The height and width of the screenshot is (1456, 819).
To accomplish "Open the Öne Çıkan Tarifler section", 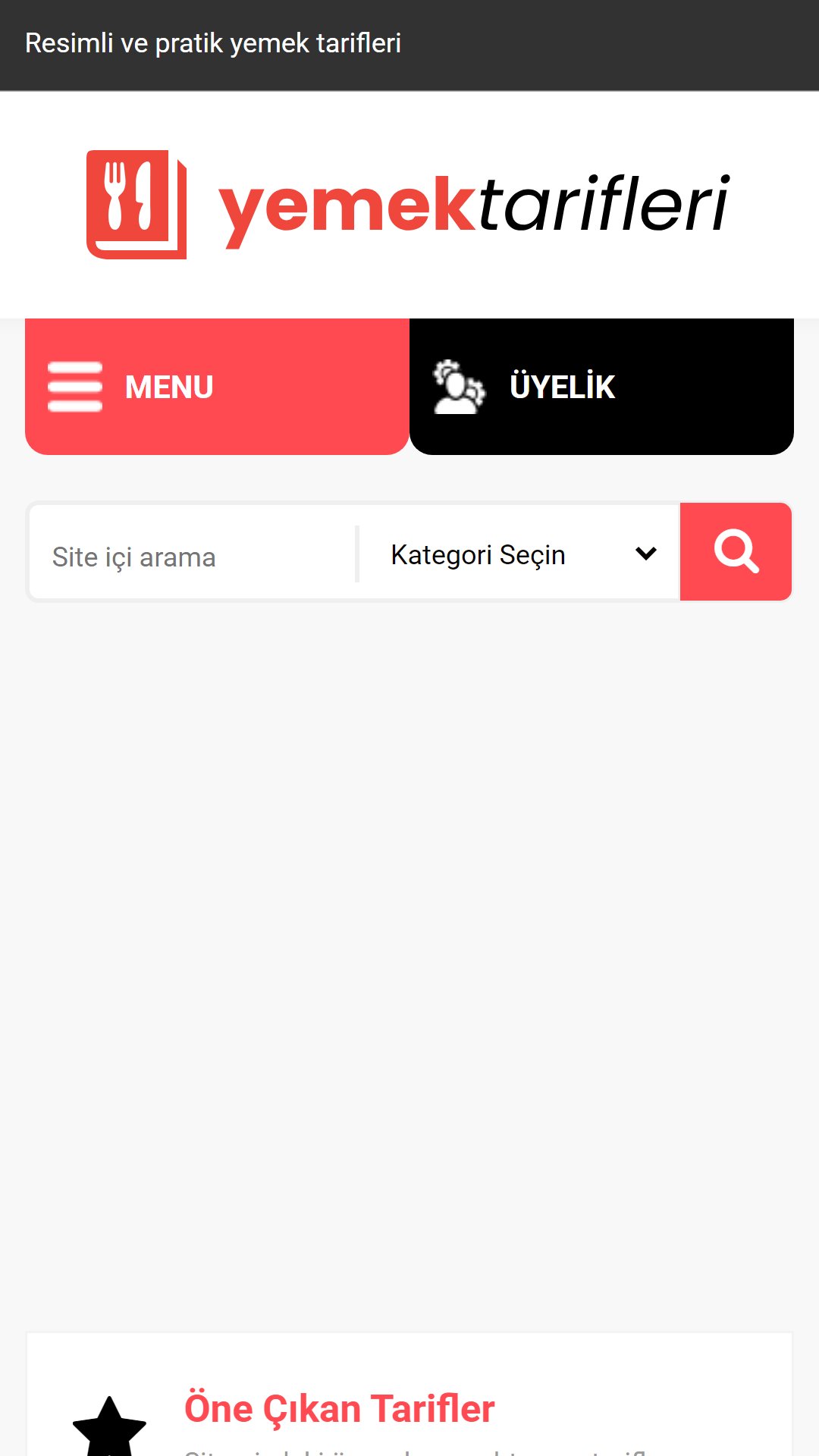I will pos(339,1408).
